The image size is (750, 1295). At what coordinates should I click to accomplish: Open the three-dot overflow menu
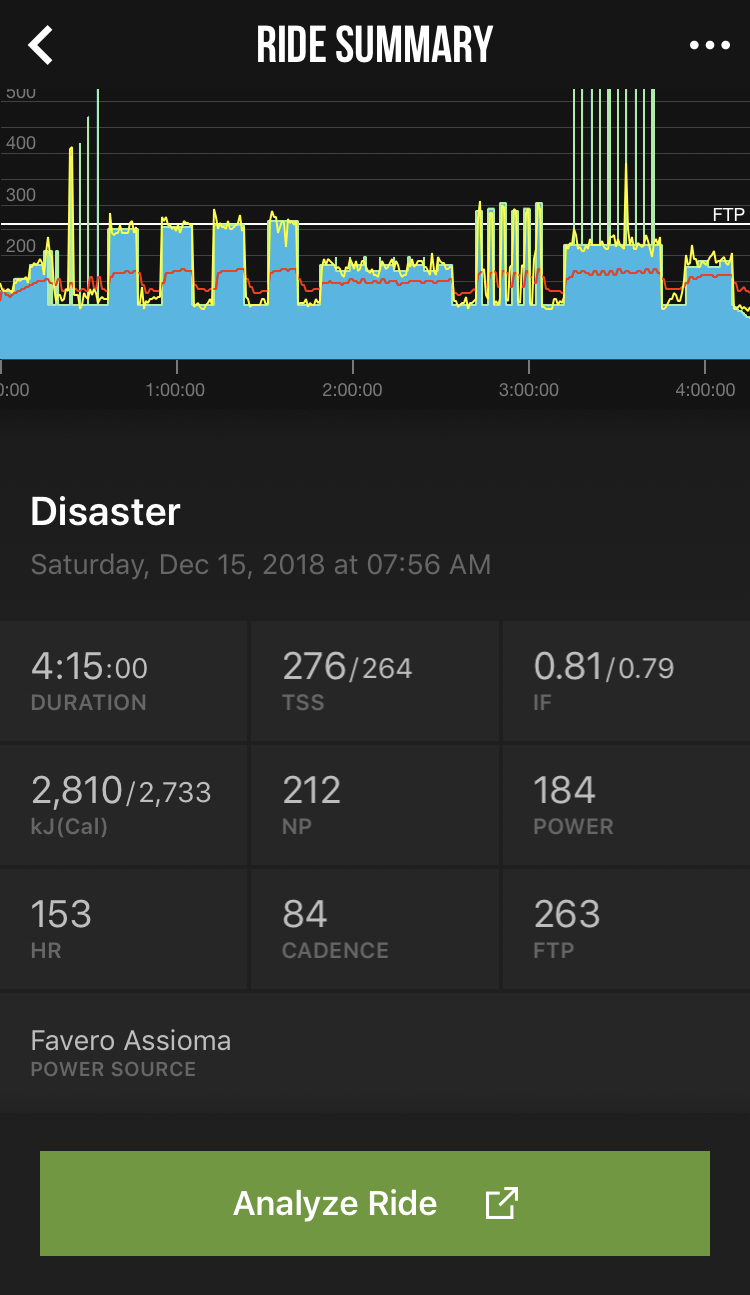point(710,45)
